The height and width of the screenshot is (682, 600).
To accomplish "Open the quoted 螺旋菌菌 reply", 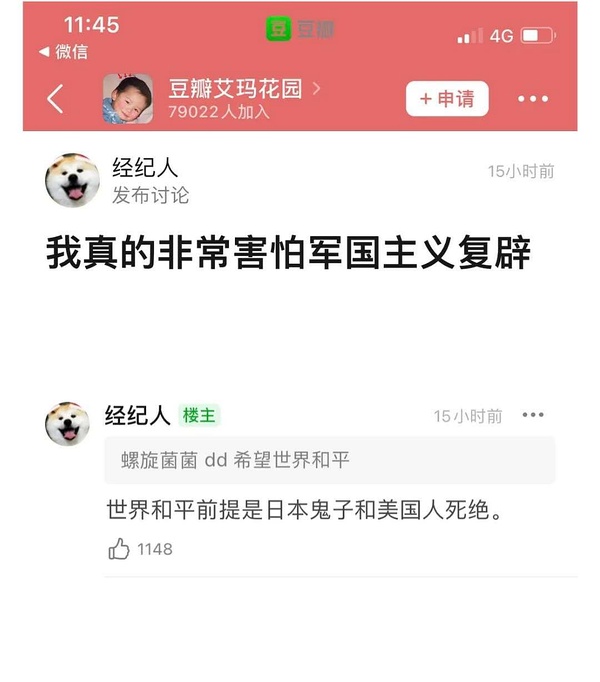I will coord(329,460).
